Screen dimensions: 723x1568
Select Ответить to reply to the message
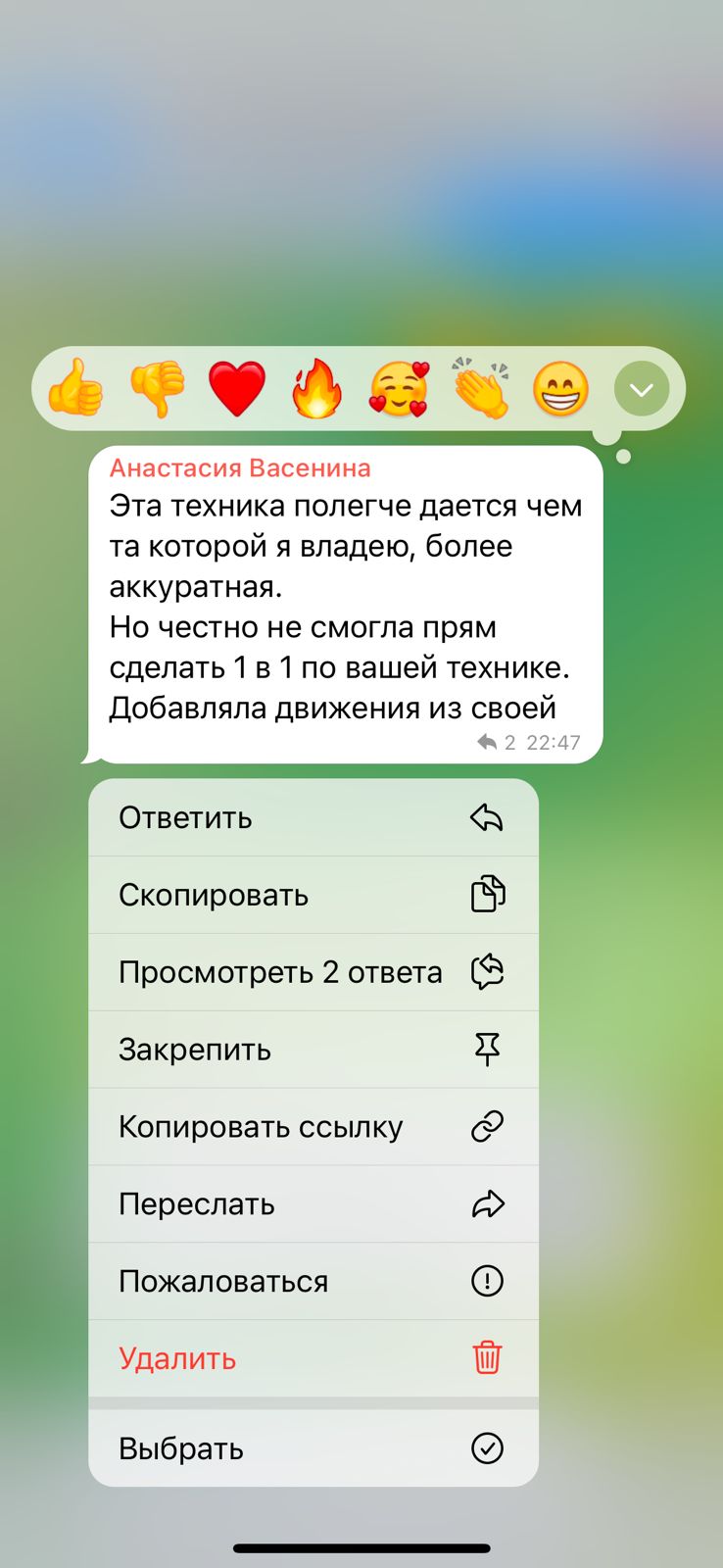313,817
